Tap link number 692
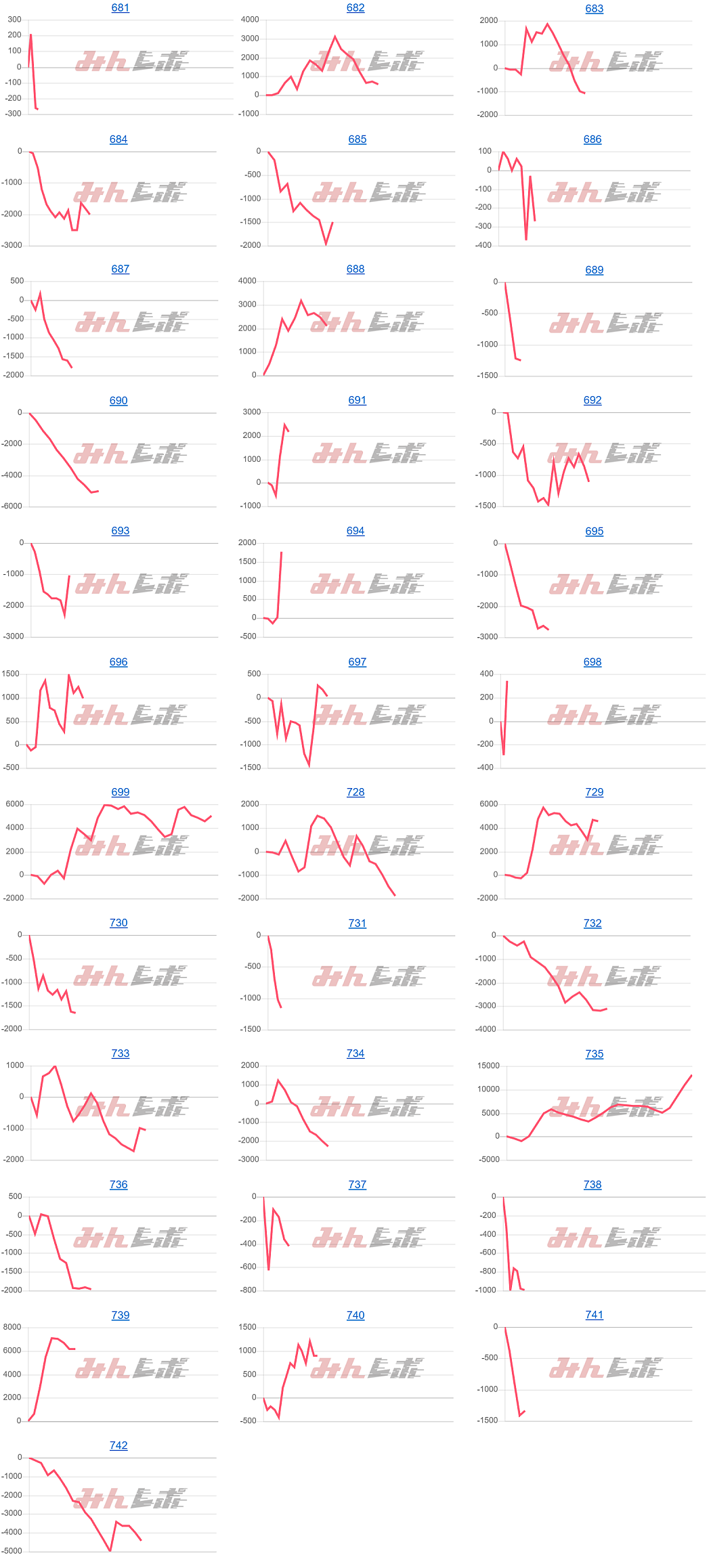Viewport: 711px width, 1568px height. [592, 400]
